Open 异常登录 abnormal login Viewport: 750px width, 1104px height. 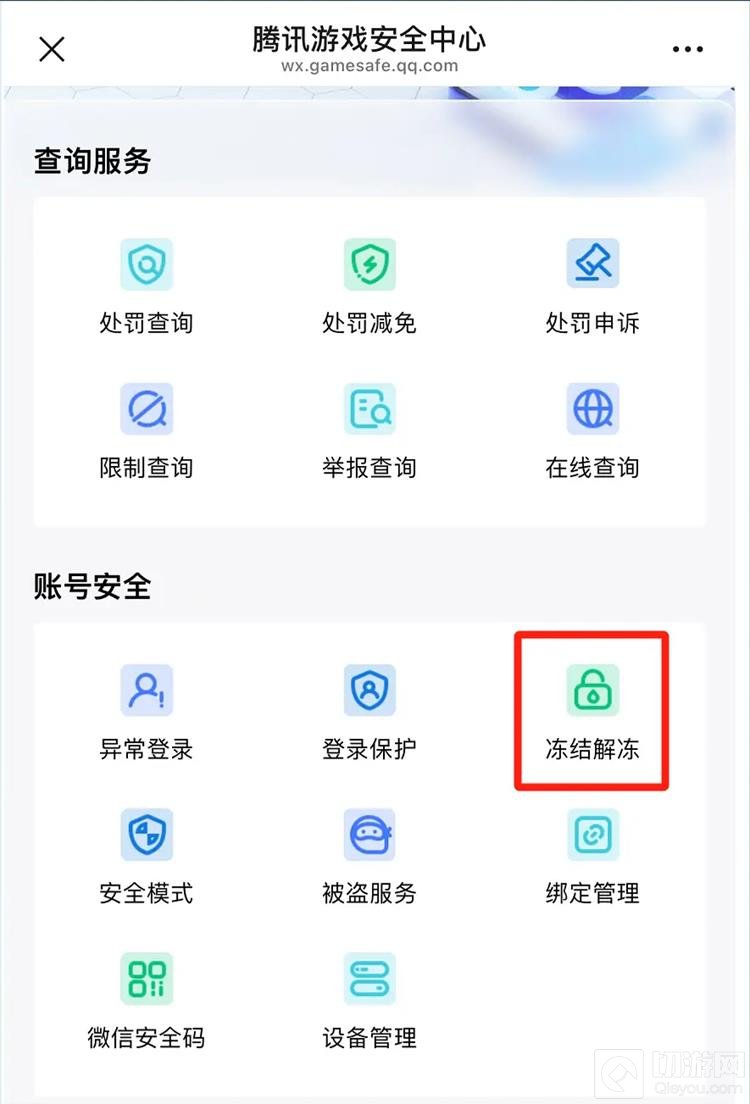tap(146, 712)
